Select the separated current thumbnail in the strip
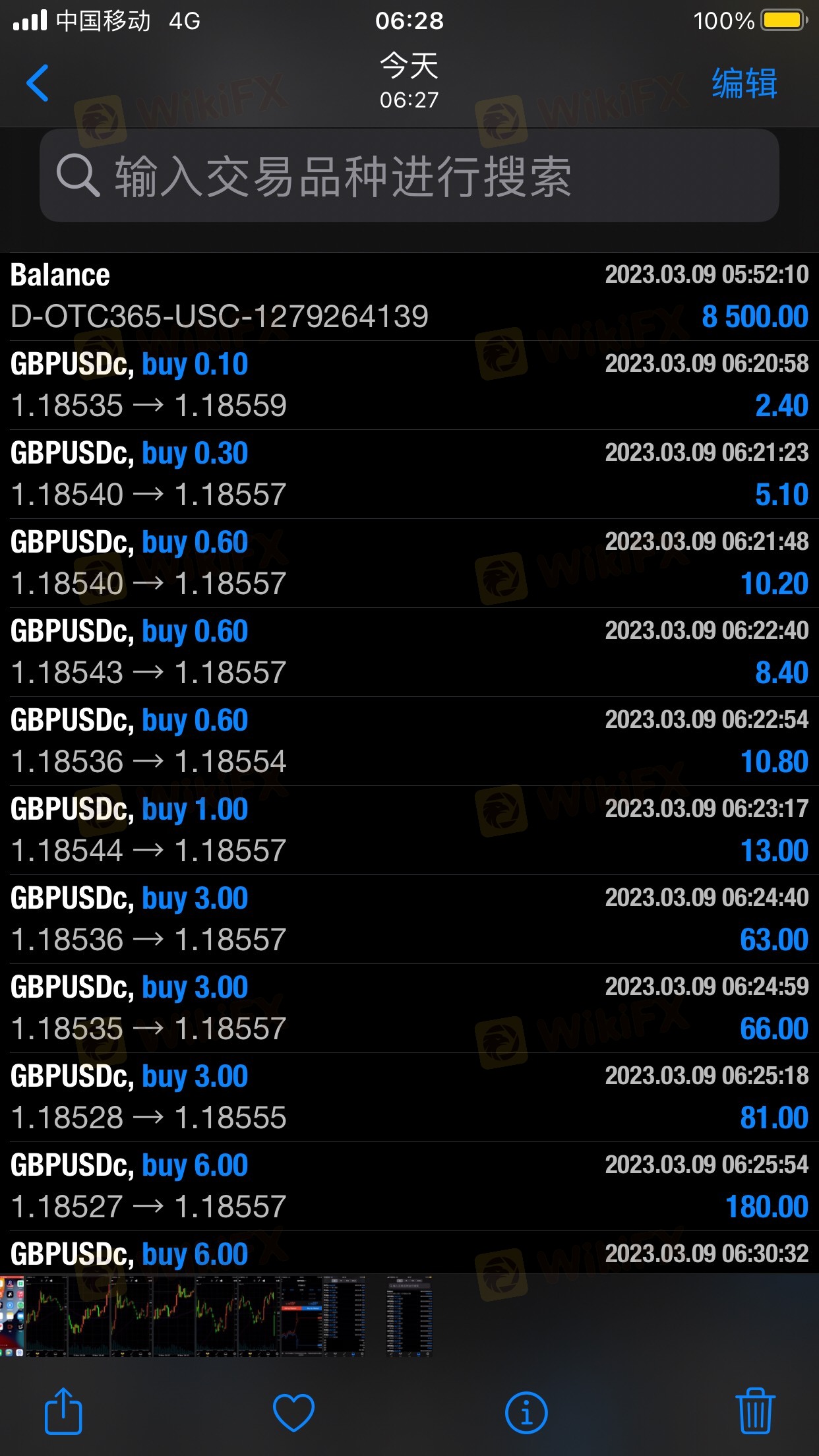 coord(409,1316)
